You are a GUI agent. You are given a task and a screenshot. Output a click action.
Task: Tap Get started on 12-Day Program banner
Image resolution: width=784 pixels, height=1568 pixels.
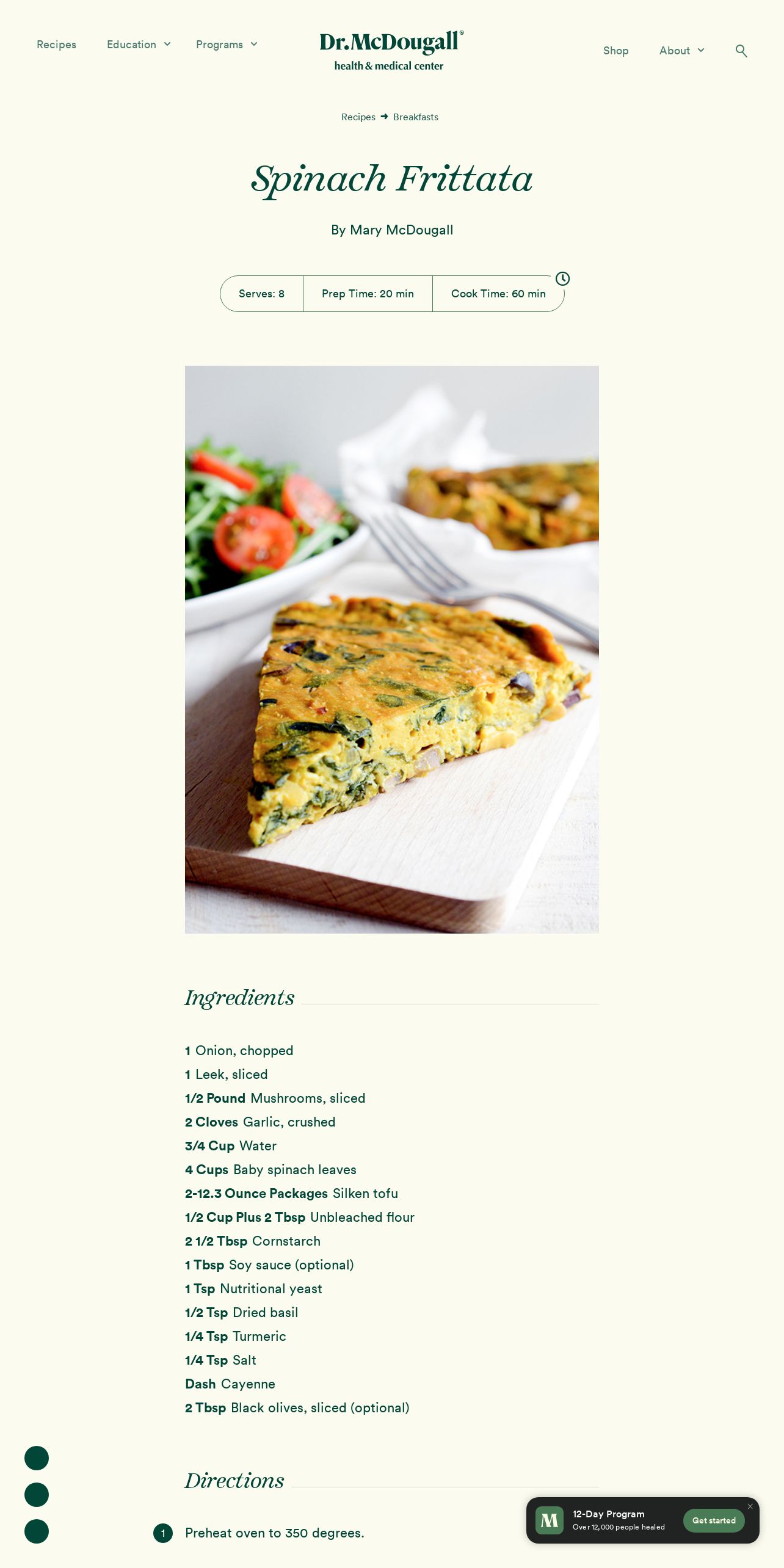(x=714, y=1520)
